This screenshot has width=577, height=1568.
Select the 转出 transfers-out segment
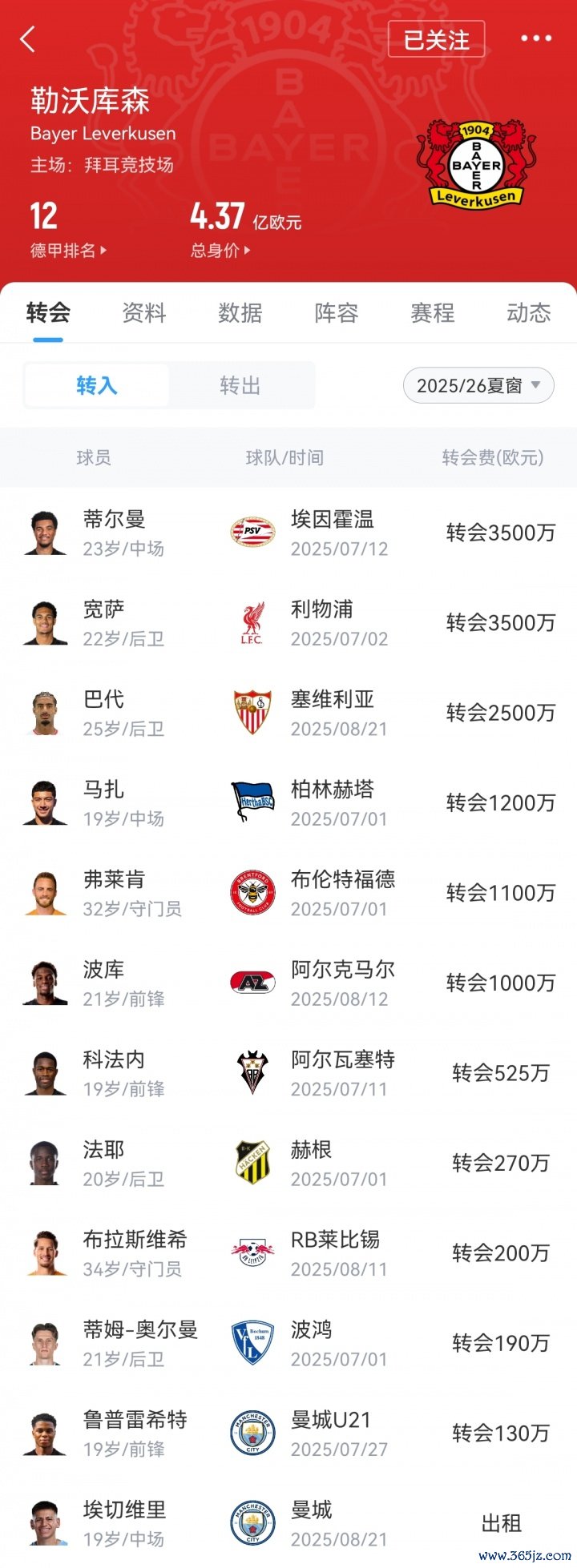240,386
